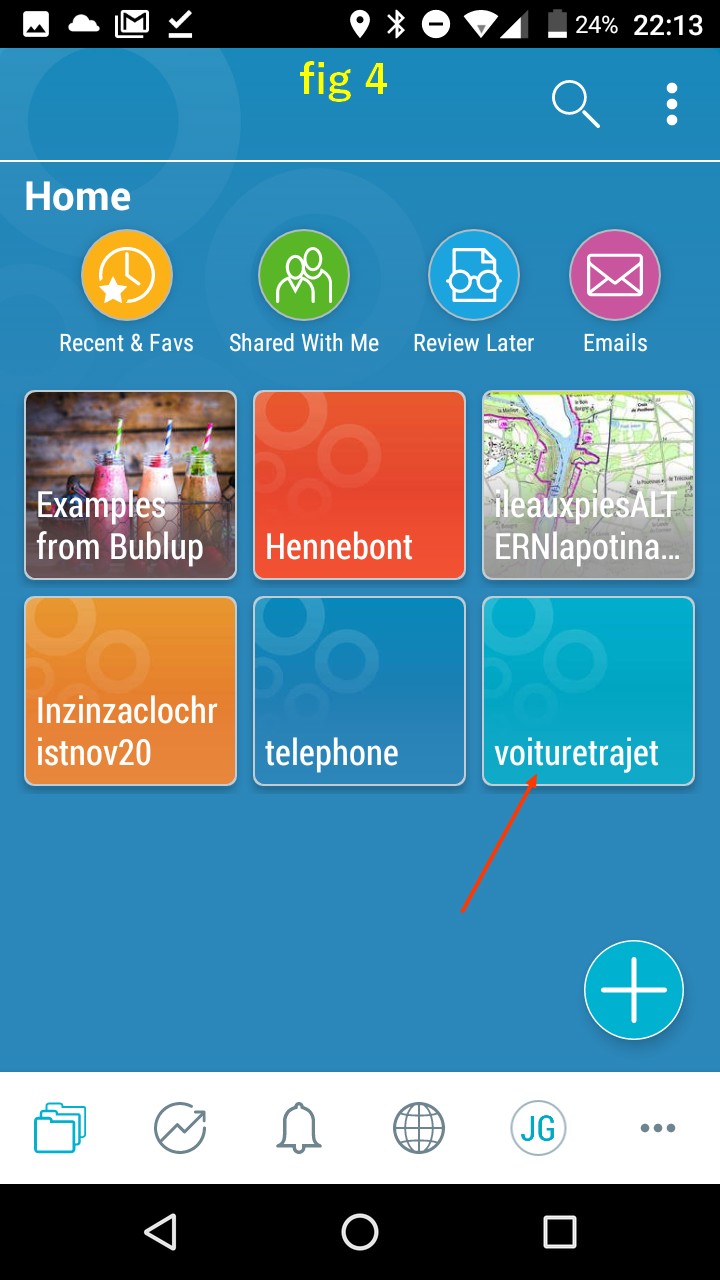
Task: Open the JG profile tab
Action: (538, 1129)
